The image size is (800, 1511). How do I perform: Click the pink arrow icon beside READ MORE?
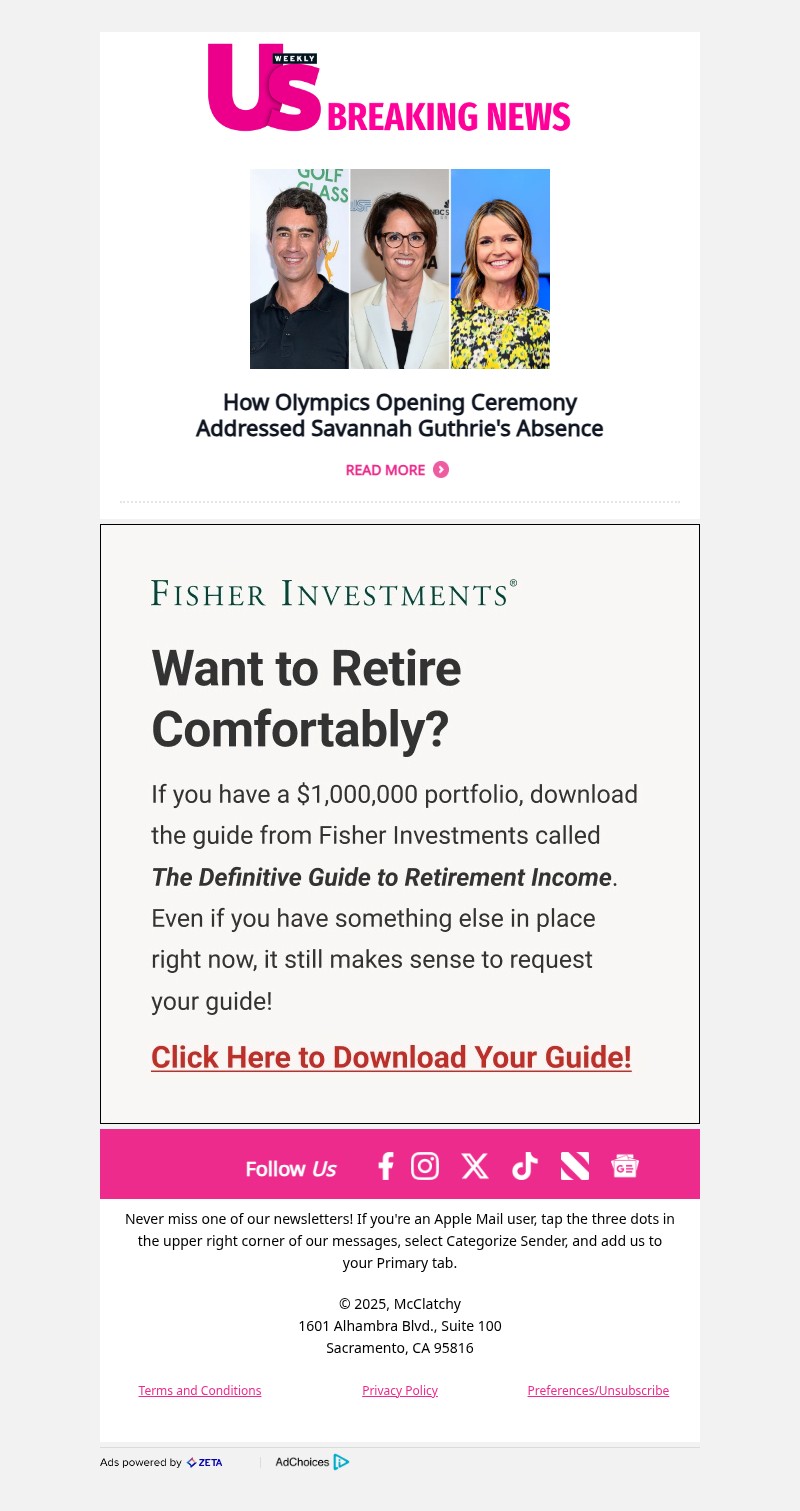440,470
